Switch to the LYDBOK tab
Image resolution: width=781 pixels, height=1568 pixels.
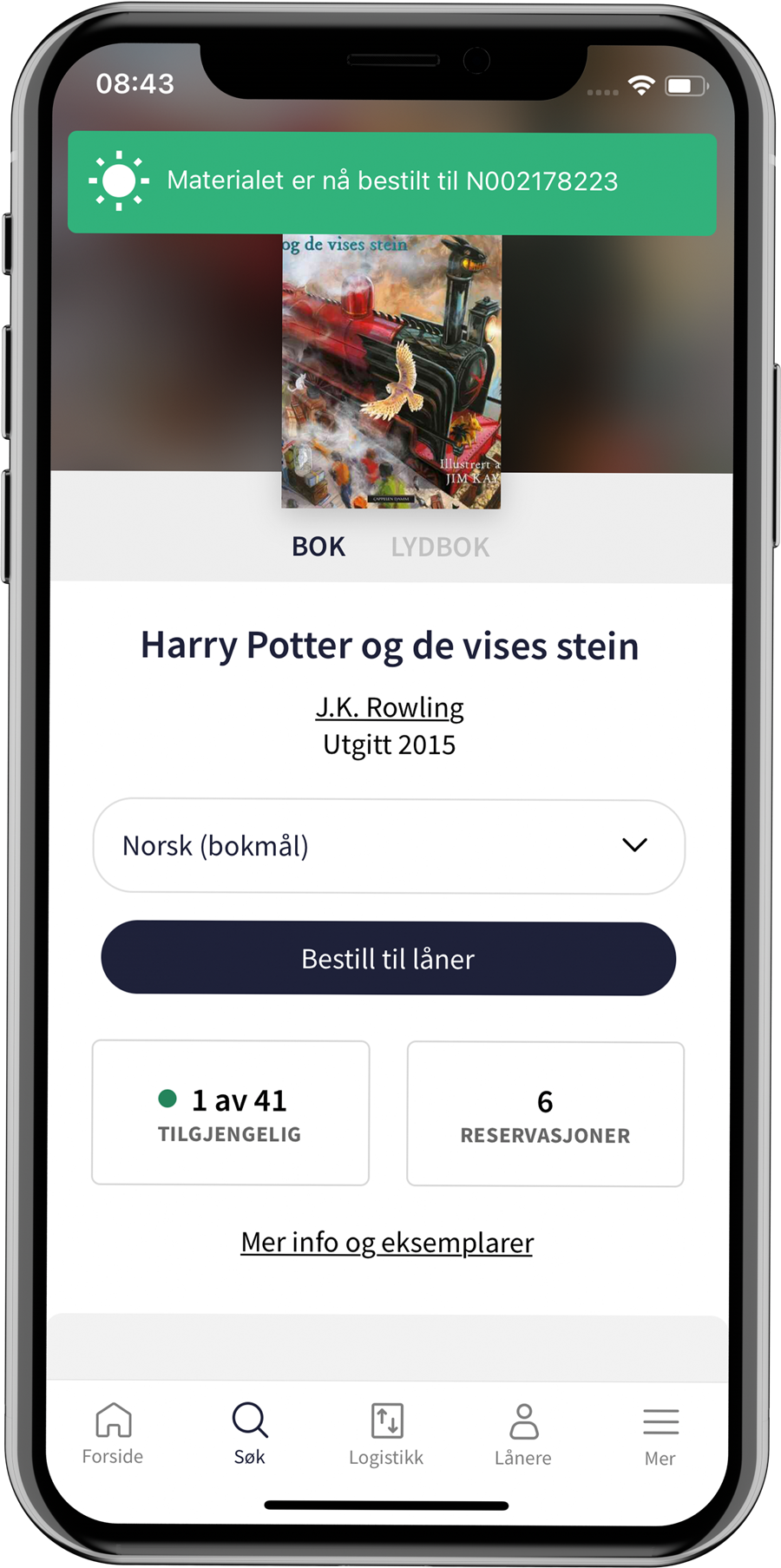440,546
